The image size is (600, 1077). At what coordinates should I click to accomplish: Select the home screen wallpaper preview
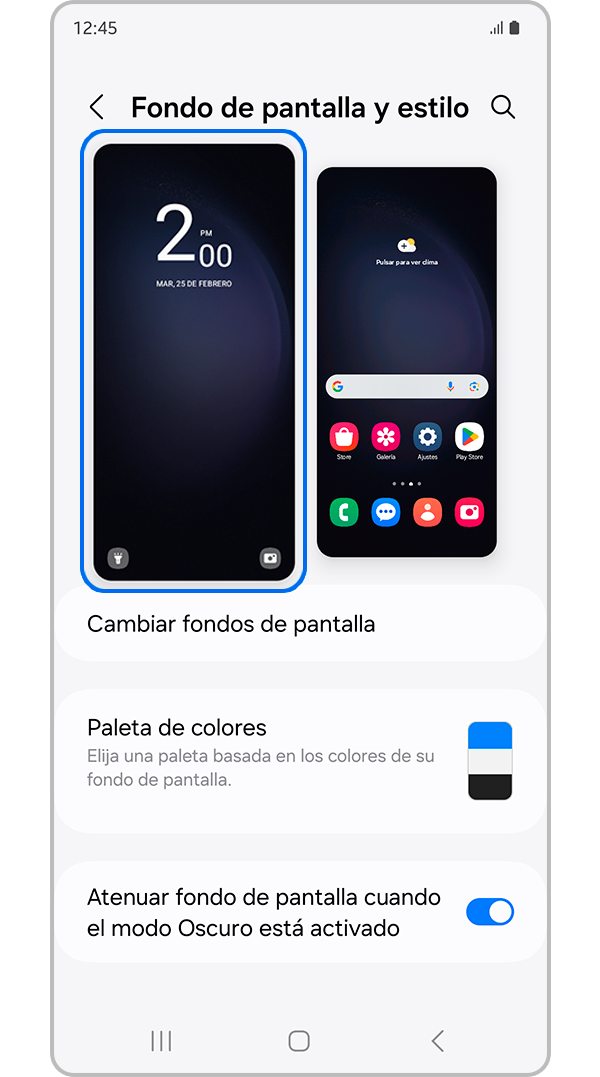[407, 362]
